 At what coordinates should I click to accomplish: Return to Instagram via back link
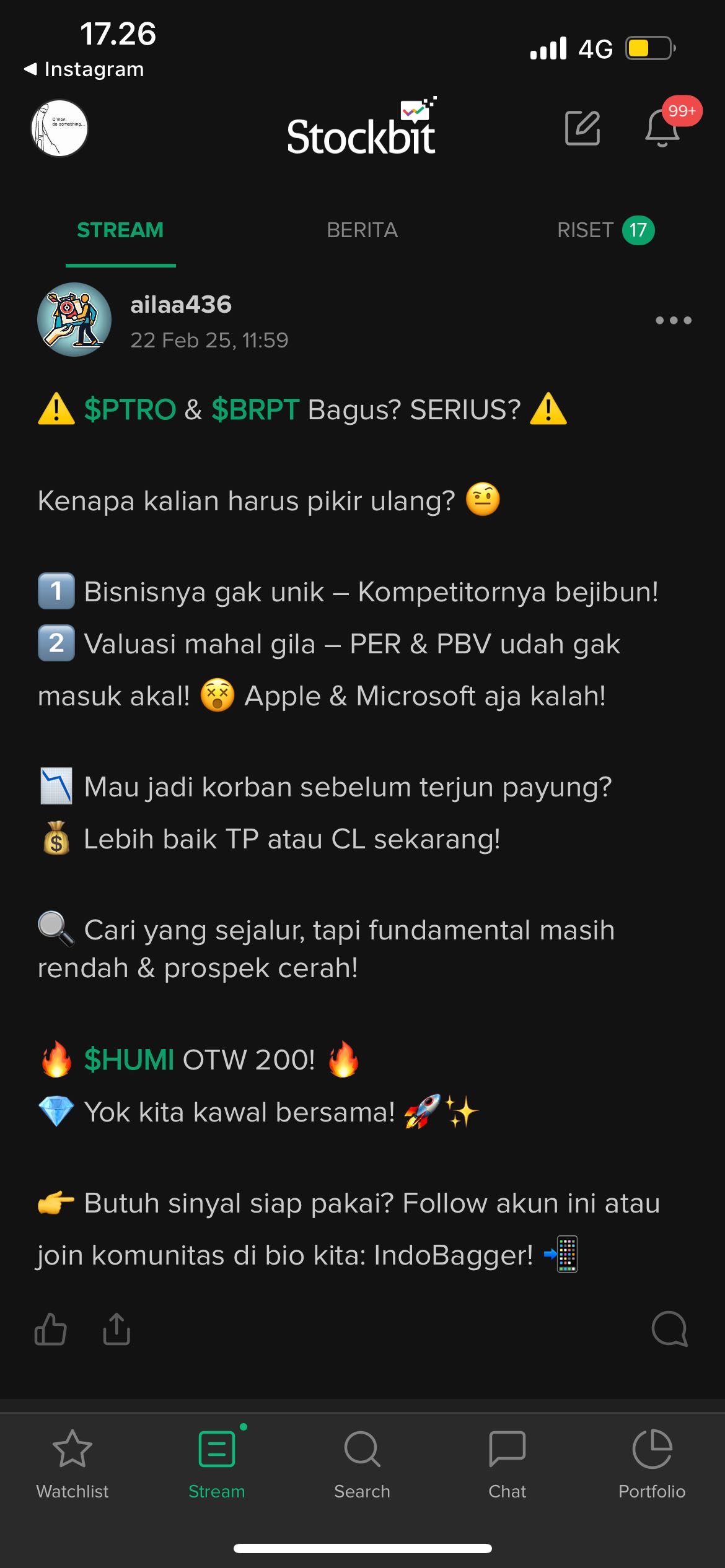click(x=84, y=69)
